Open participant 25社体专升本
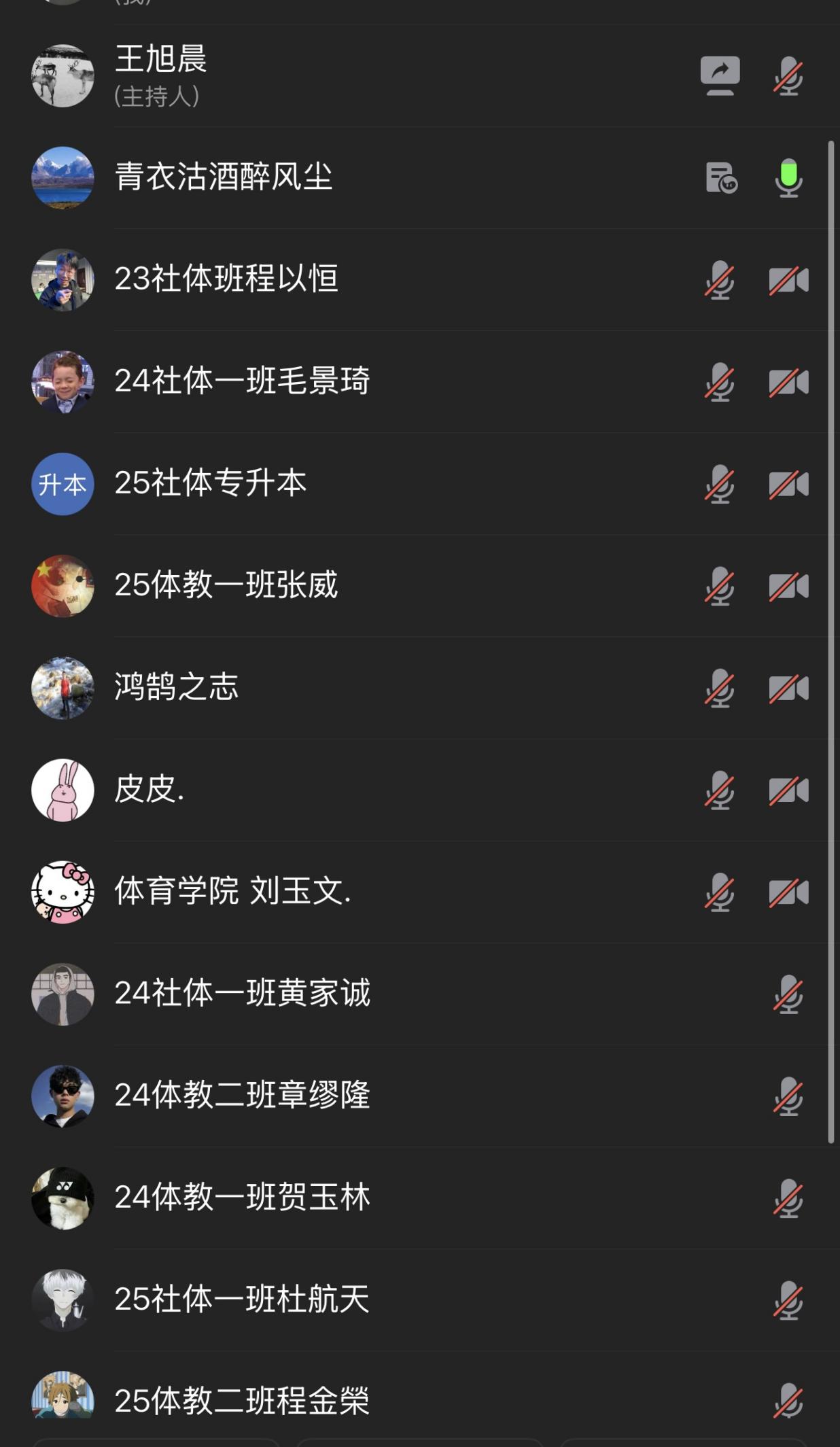 coord(340,483)
